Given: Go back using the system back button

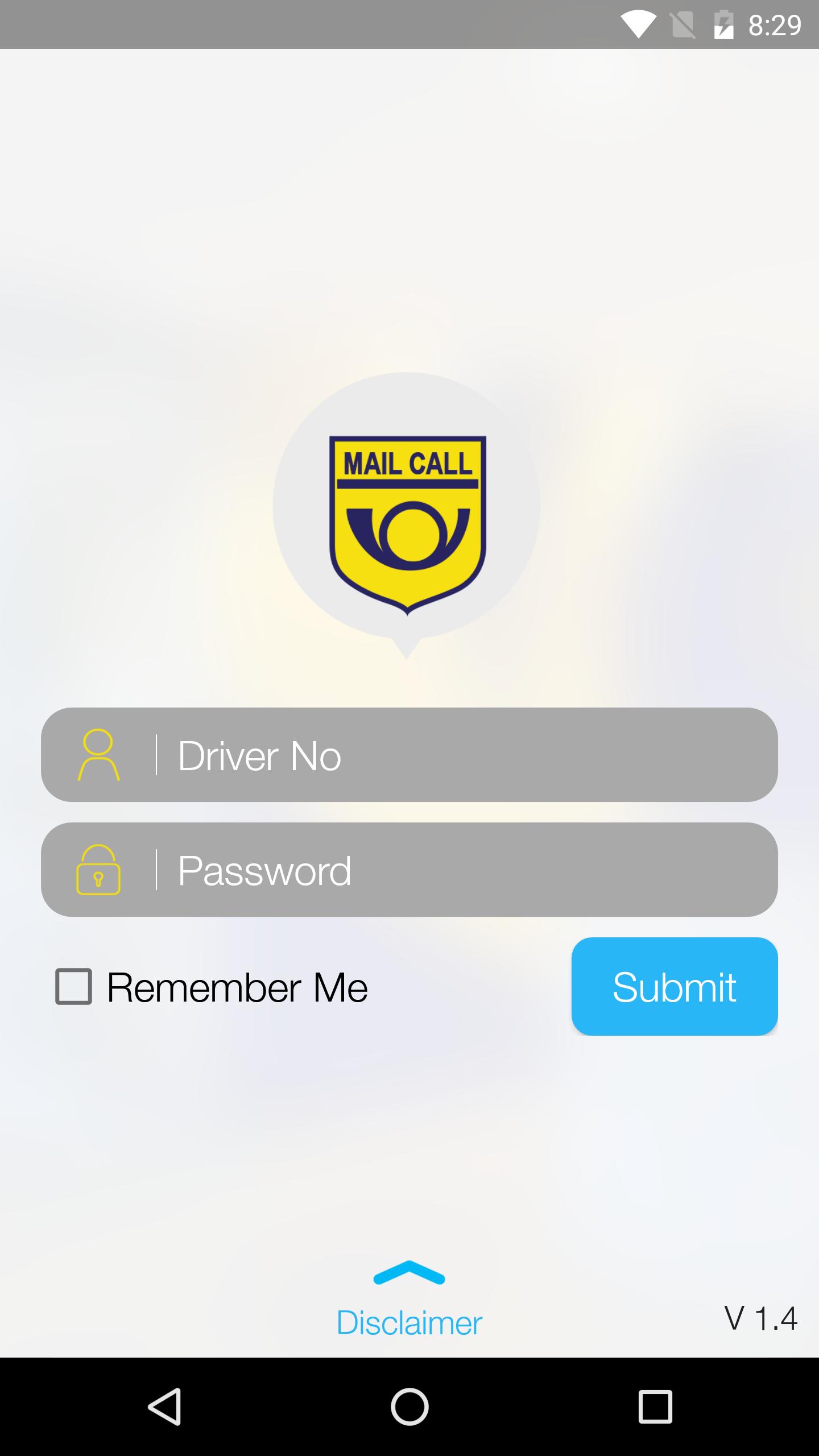Looking at the screenshot, I should click(x=165, y=1407).
